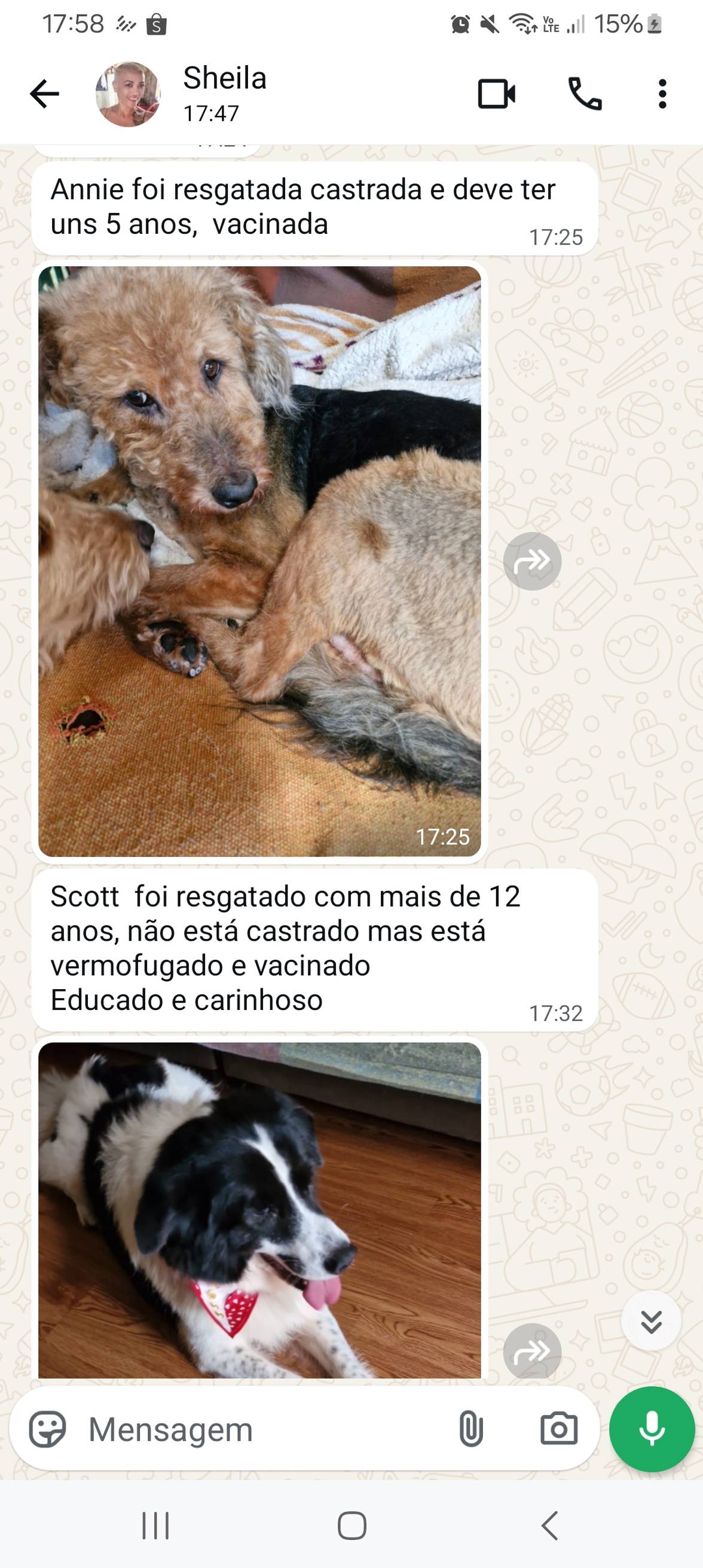Open the camera to send a photo
The height and width of the screenshot is (1568, 703).
point(558,1429)
